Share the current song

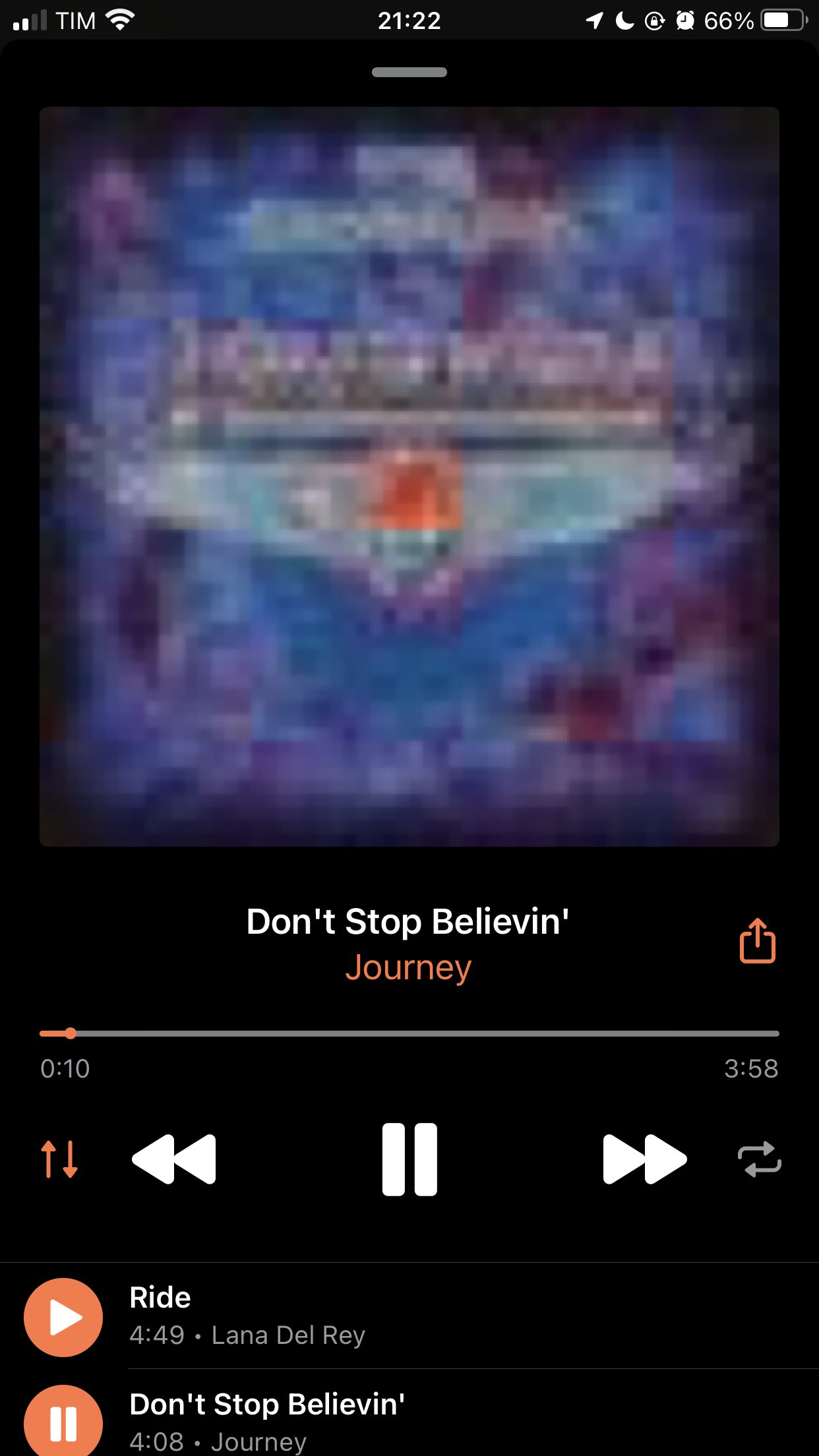click(757, 941)
